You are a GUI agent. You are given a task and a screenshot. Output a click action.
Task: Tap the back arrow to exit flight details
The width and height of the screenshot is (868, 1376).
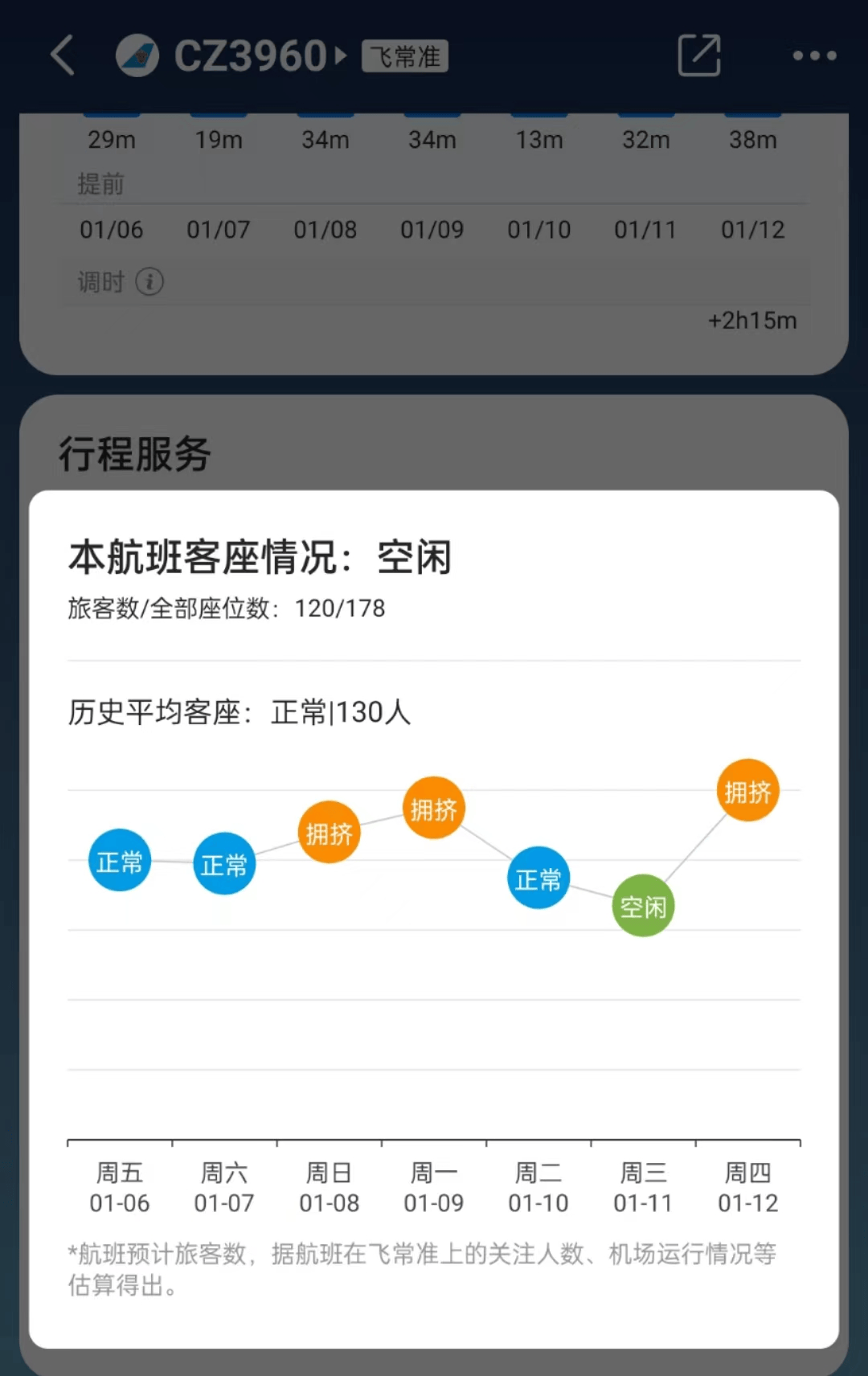[x=63, y=55]
